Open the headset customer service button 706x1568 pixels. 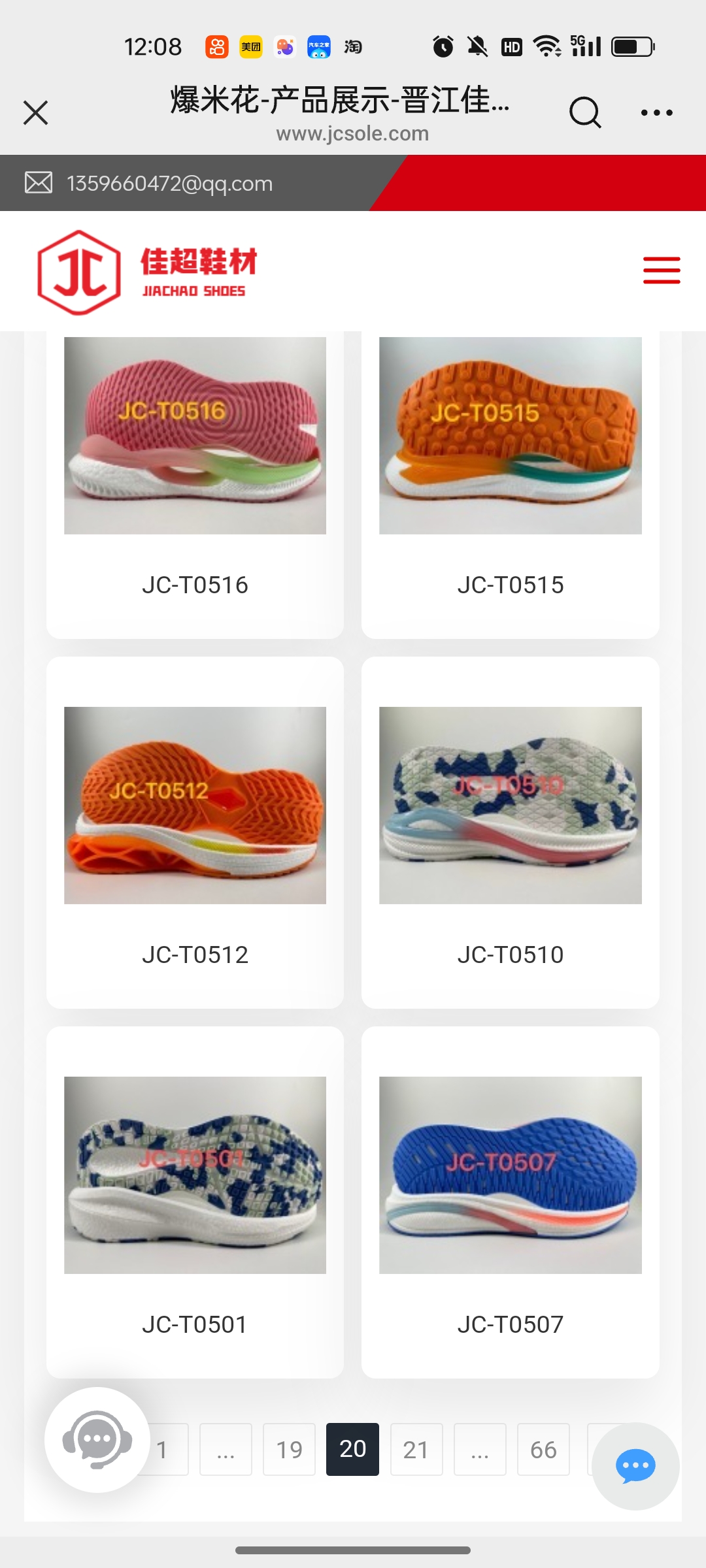point(97,1439)
